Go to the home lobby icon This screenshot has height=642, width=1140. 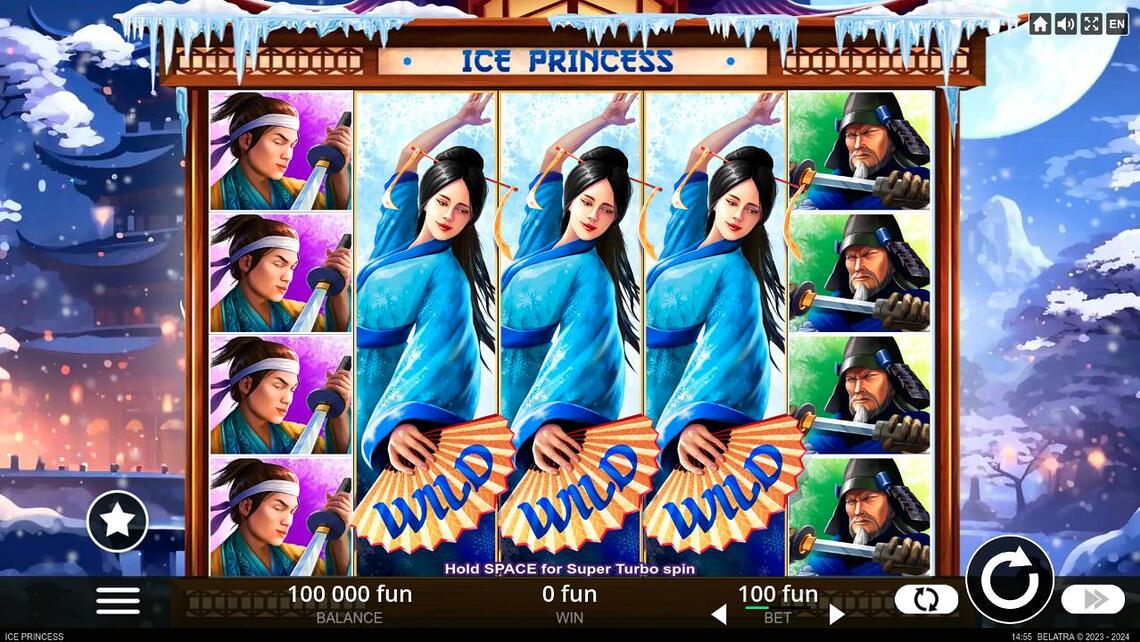click(x=1041, y=24)
